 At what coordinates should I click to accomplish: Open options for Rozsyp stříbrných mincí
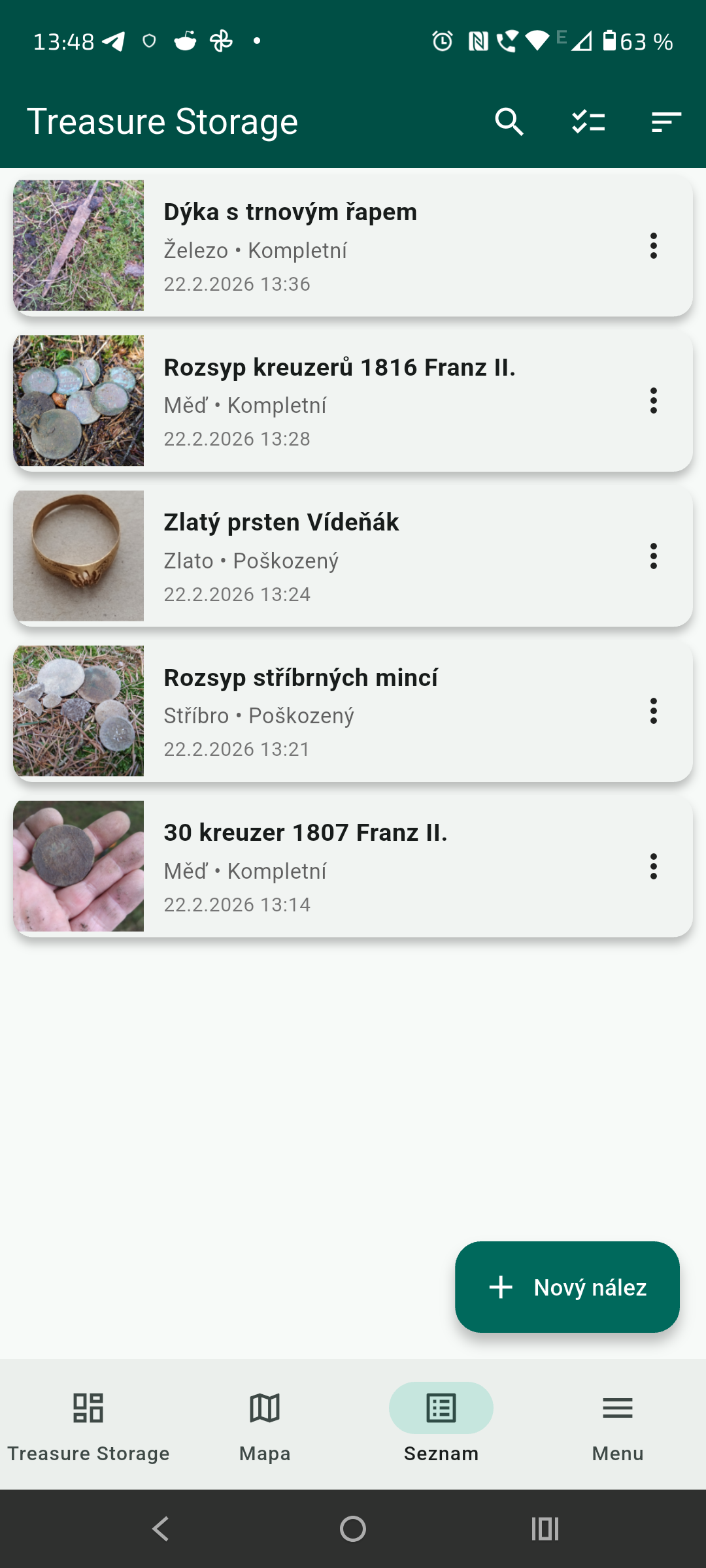point(654,712)
